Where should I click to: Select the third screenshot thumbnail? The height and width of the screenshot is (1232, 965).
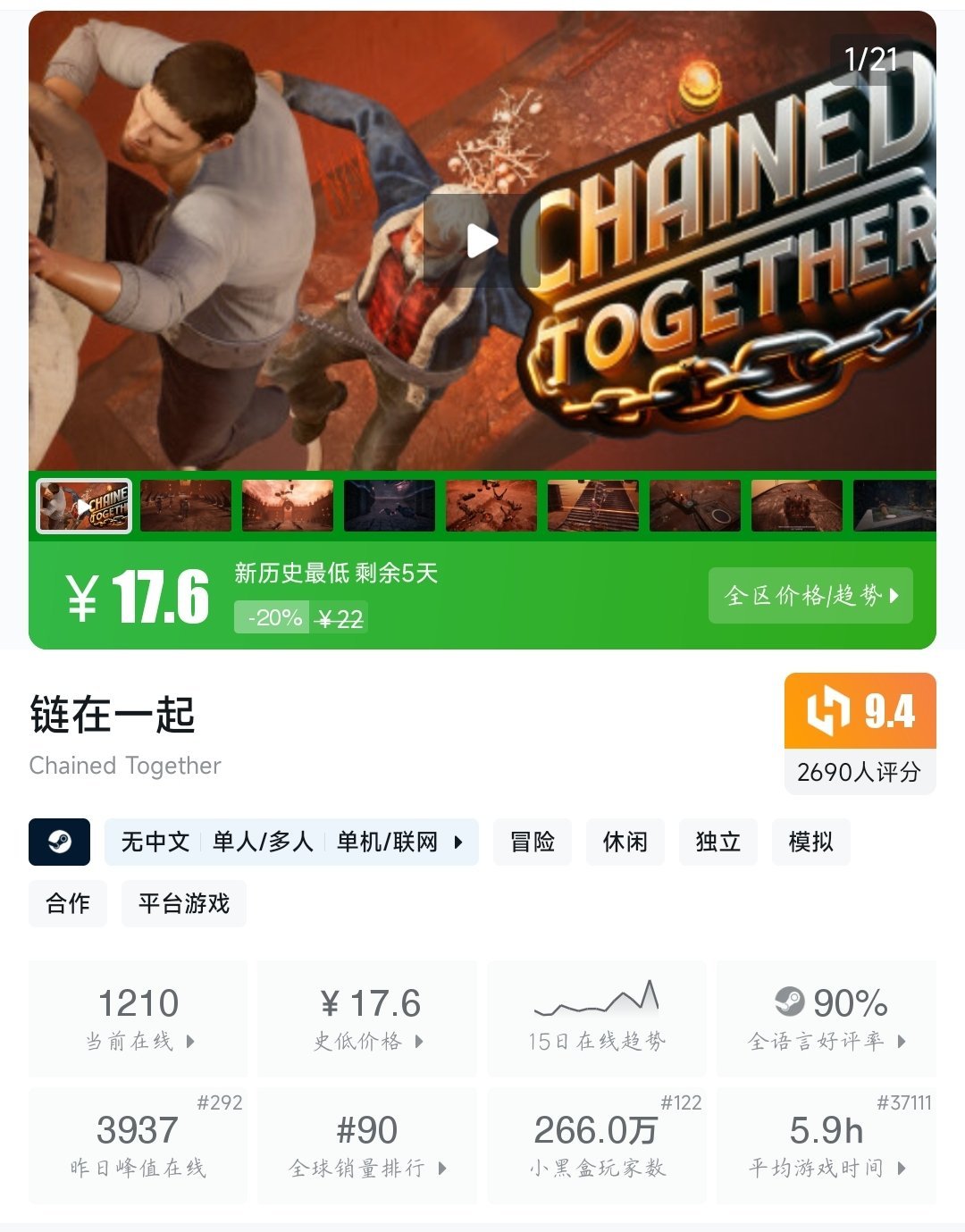(288, 506)
